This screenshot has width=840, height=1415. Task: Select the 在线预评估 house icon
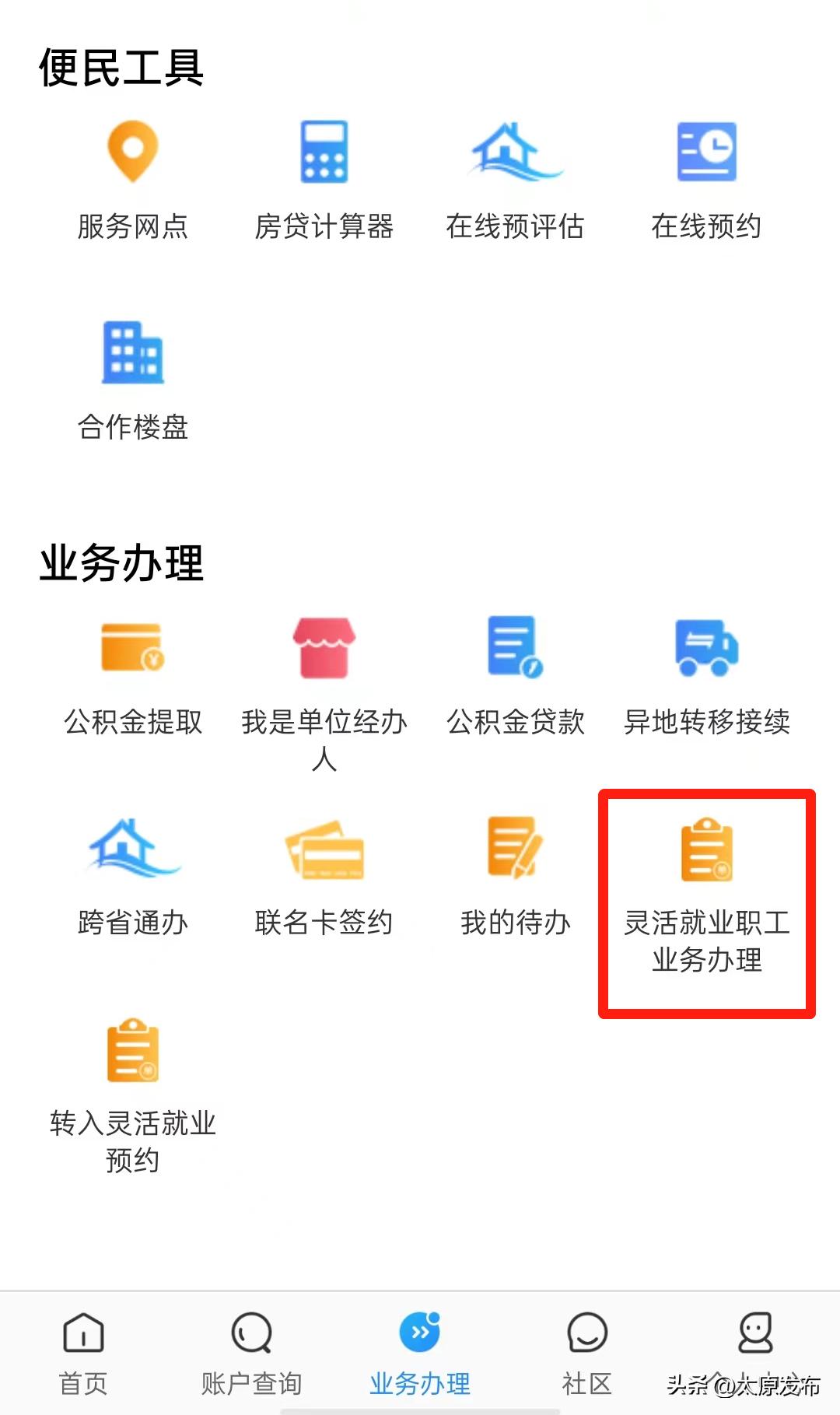pyautogui.click(x=516, y=152)
